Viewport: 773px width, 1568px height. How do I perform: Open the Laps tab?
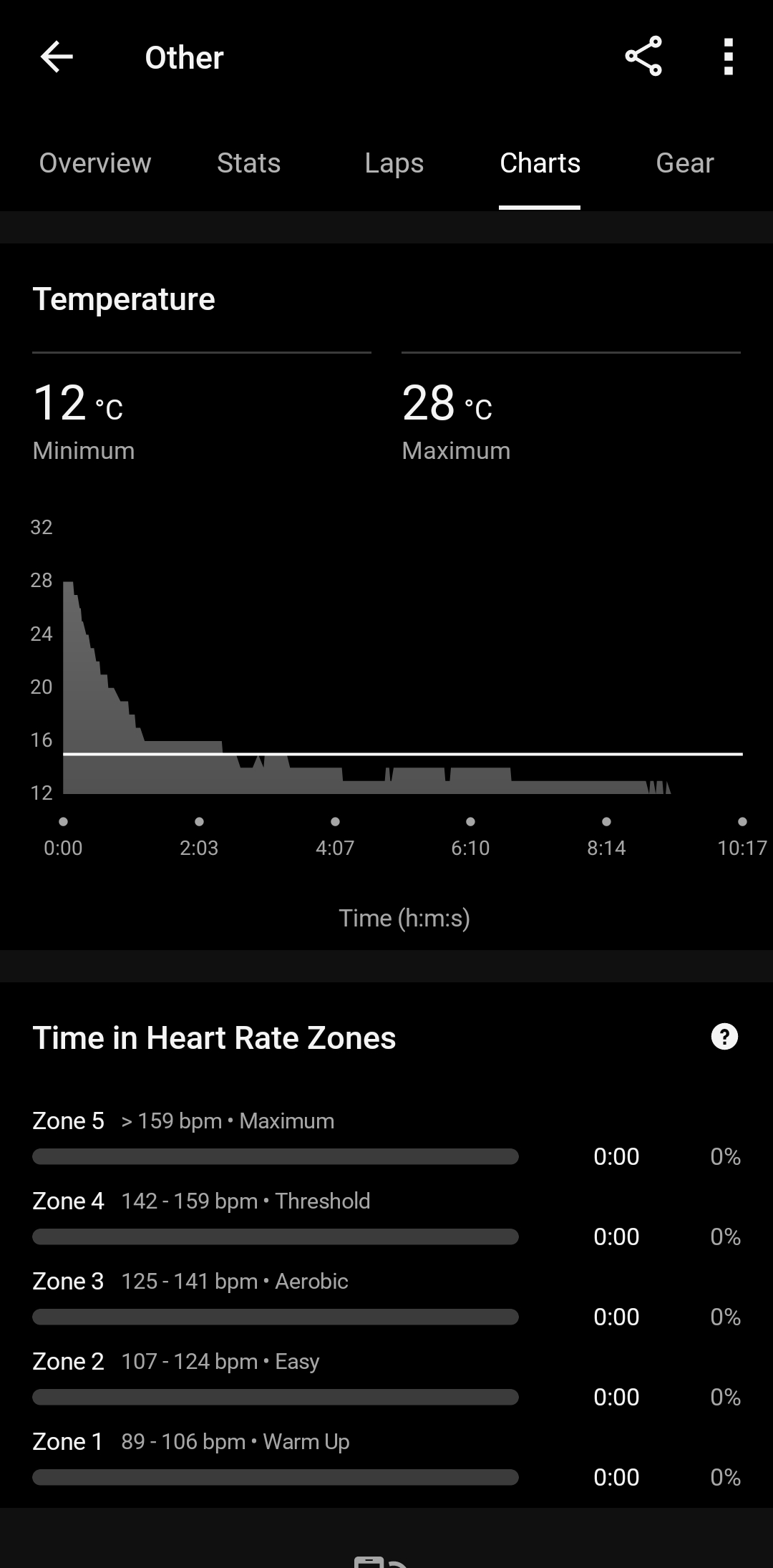point(394,163)
